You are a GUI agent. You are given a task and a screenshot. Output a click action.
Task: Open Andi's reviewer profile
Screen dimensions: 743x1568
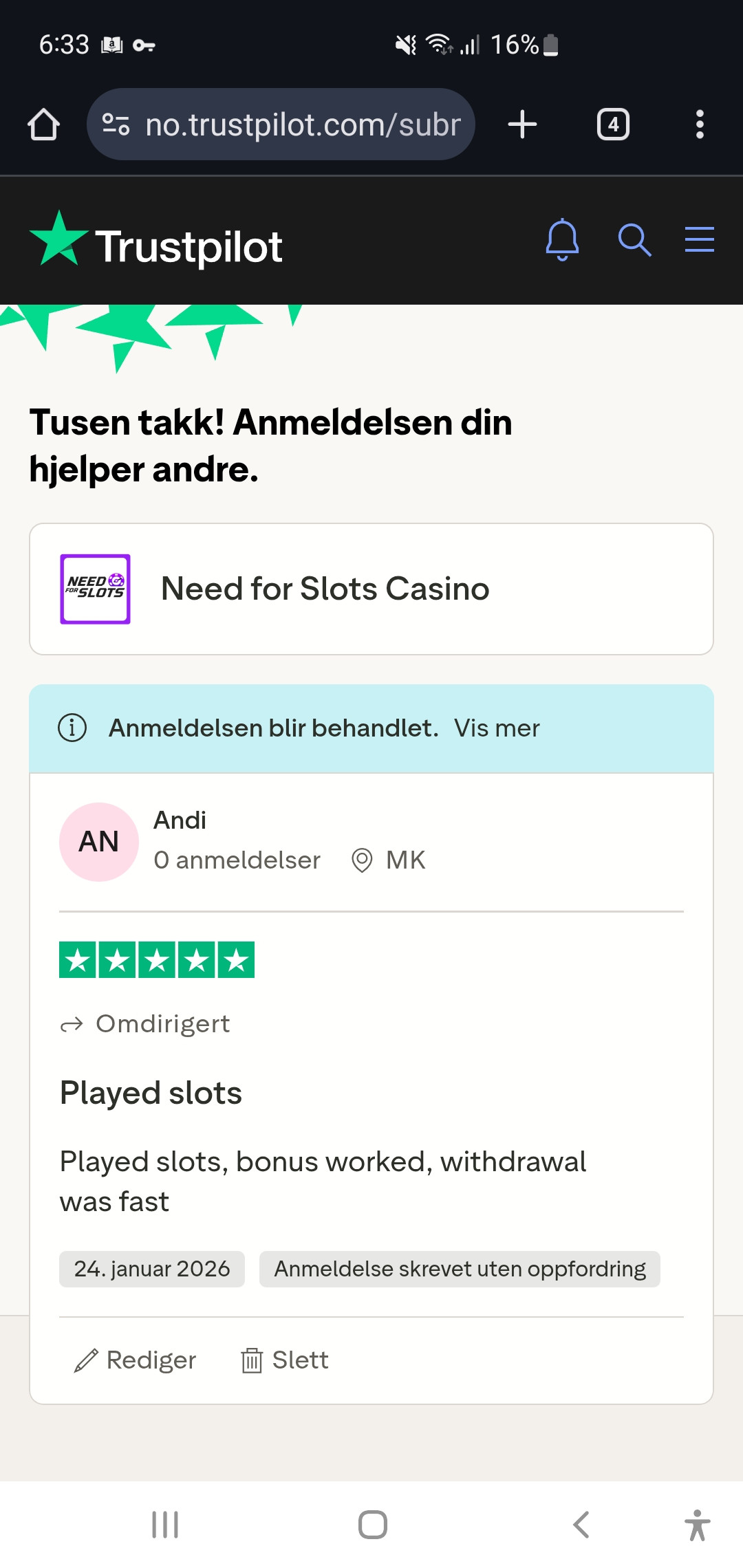(x=180, y=820)
